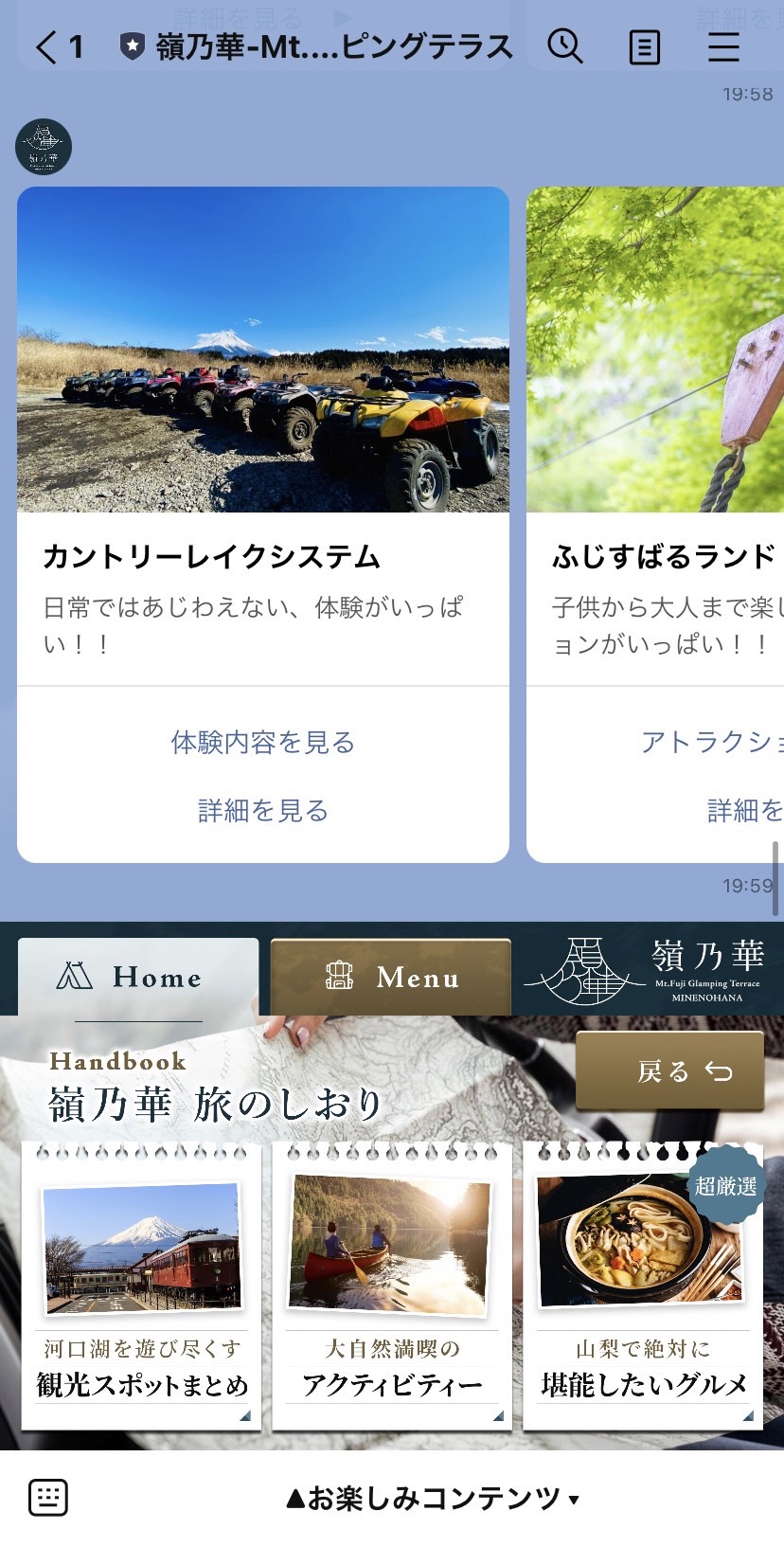
Task: Switch to keyboard input icon
Action: 48,1498
